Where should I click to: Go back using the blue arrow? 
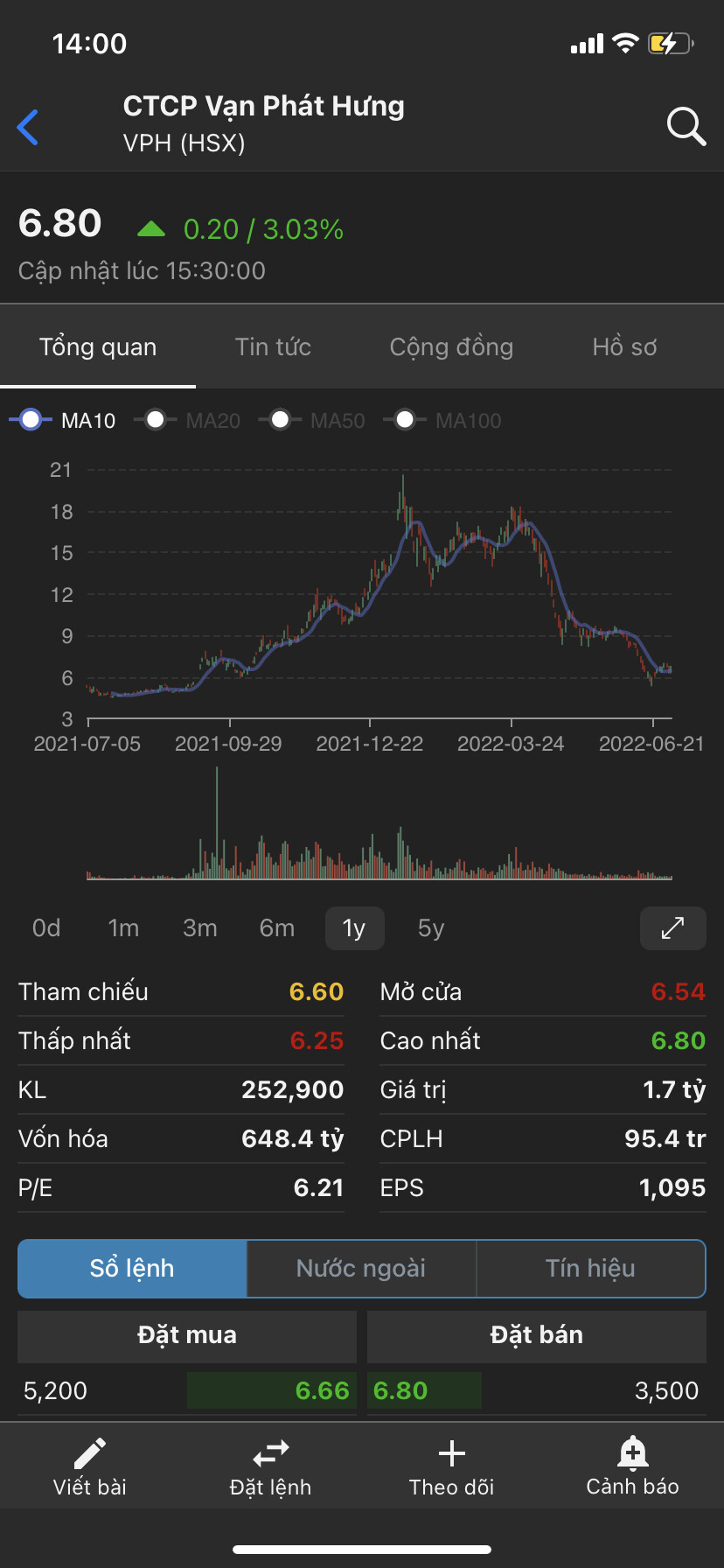28,127
